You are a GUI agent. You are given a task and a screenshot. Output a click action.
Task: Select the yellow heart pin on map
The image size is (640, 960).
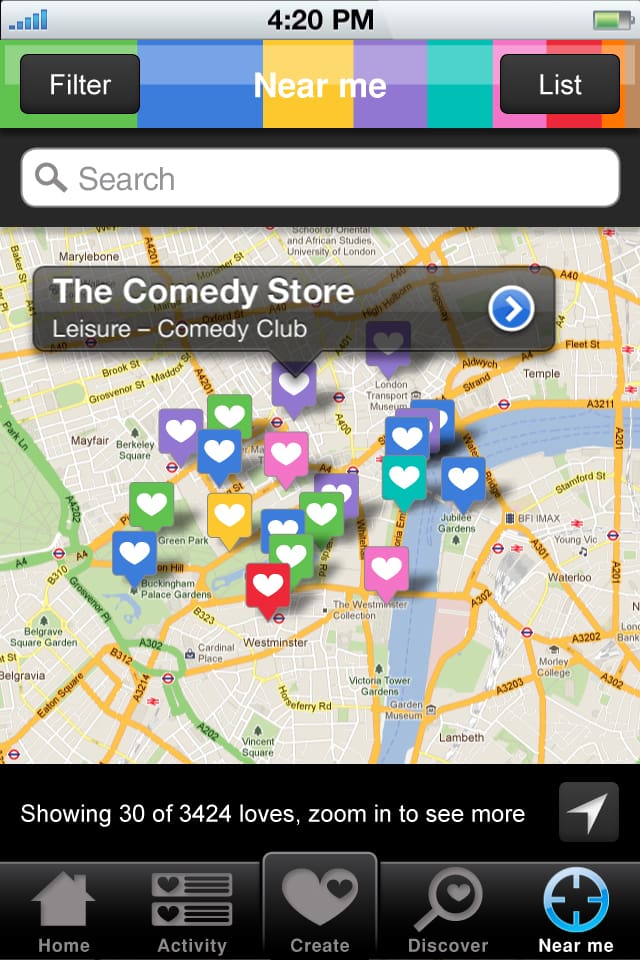pos(229,514)
